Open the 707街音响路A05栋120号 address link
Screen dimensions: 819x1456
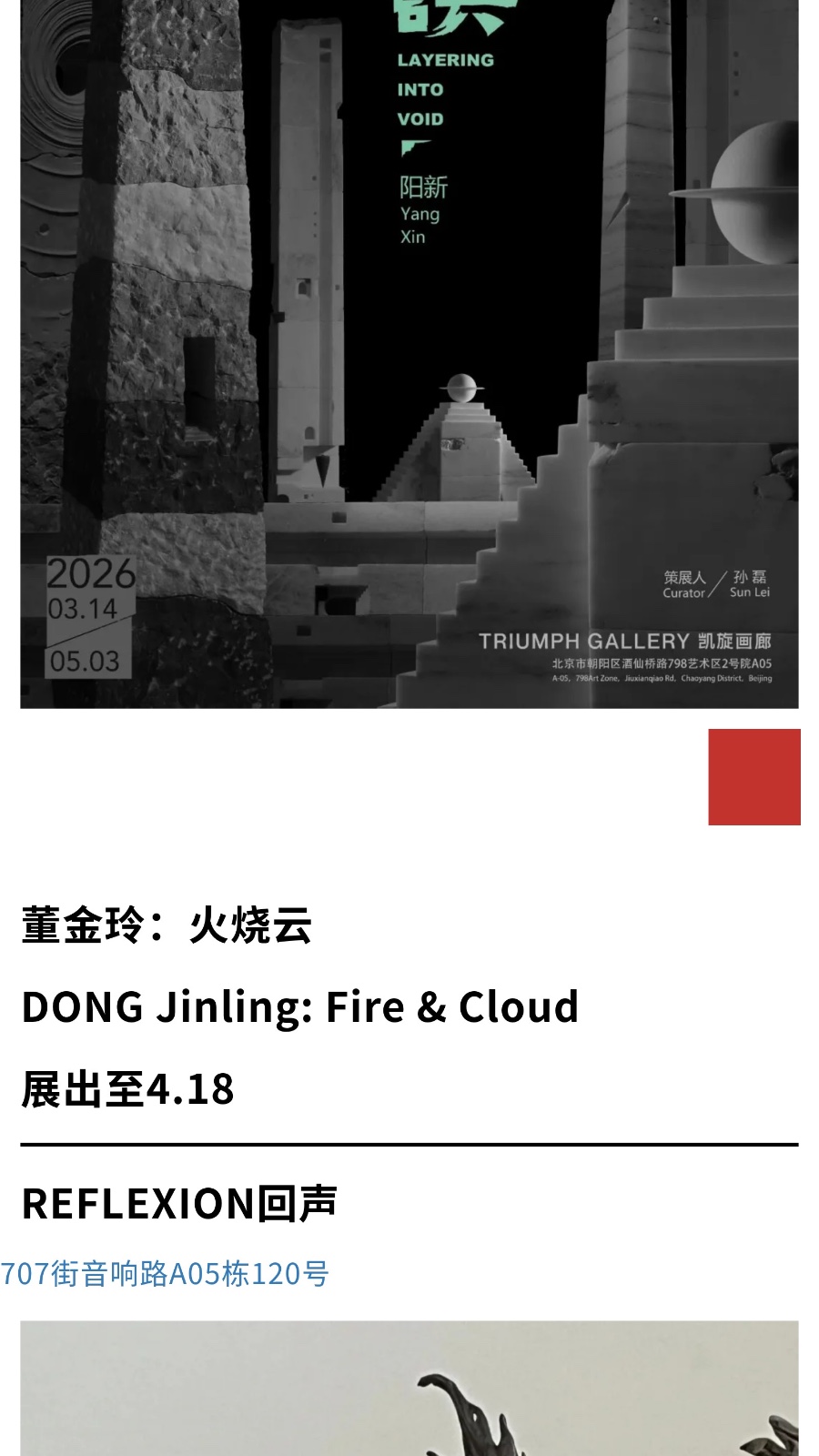click(165, 1273)
